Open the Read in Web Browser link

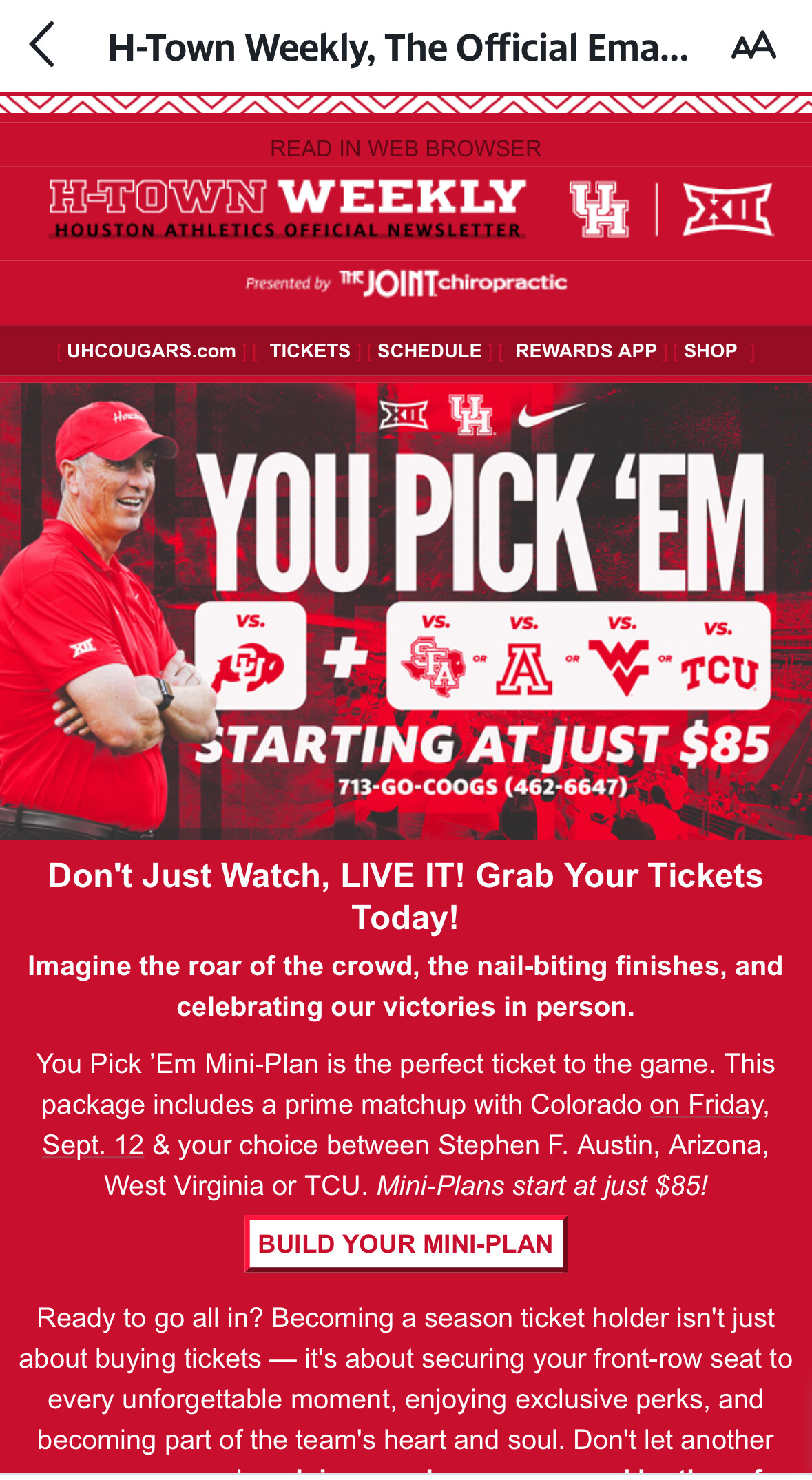(406, 148)
